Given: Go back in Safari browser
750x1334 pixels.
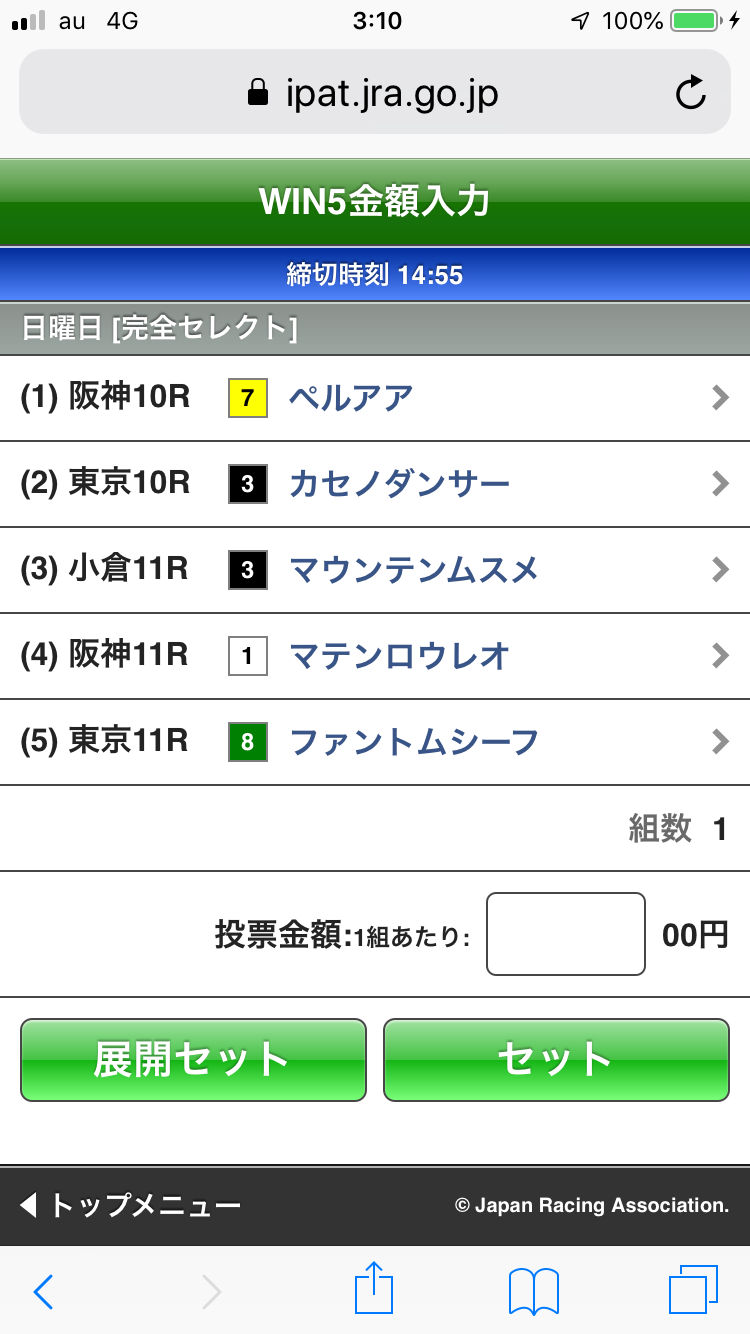Looking at the screenshot, I should click(43, 1292).
